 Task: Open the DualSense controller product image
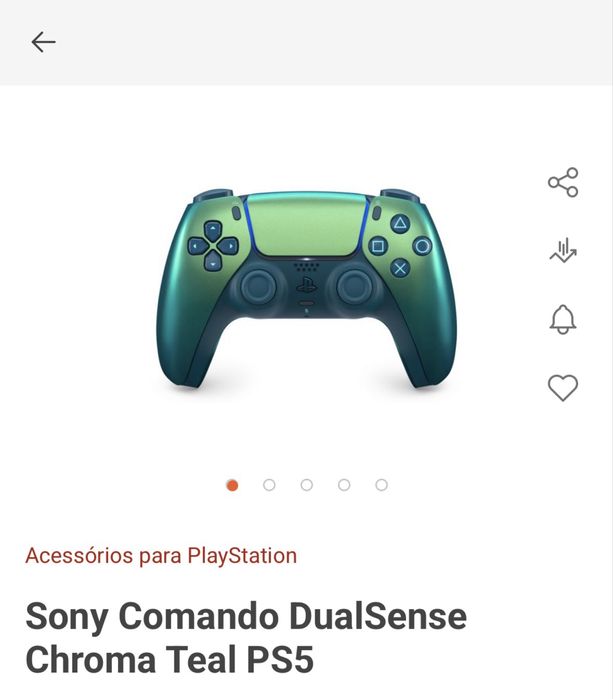(x=307, y=290)
